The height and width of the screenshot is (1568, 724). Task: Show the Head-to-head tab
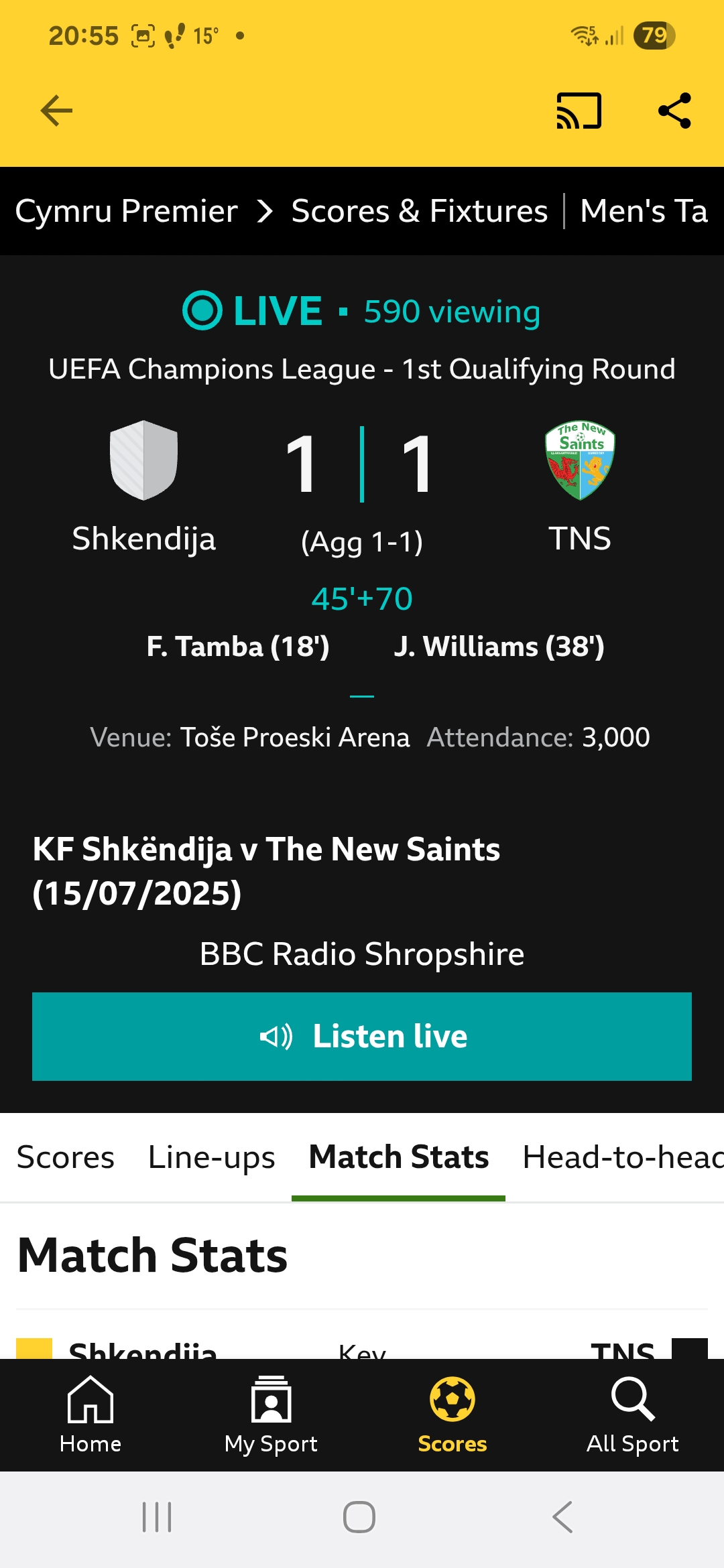click(622, 1157)
